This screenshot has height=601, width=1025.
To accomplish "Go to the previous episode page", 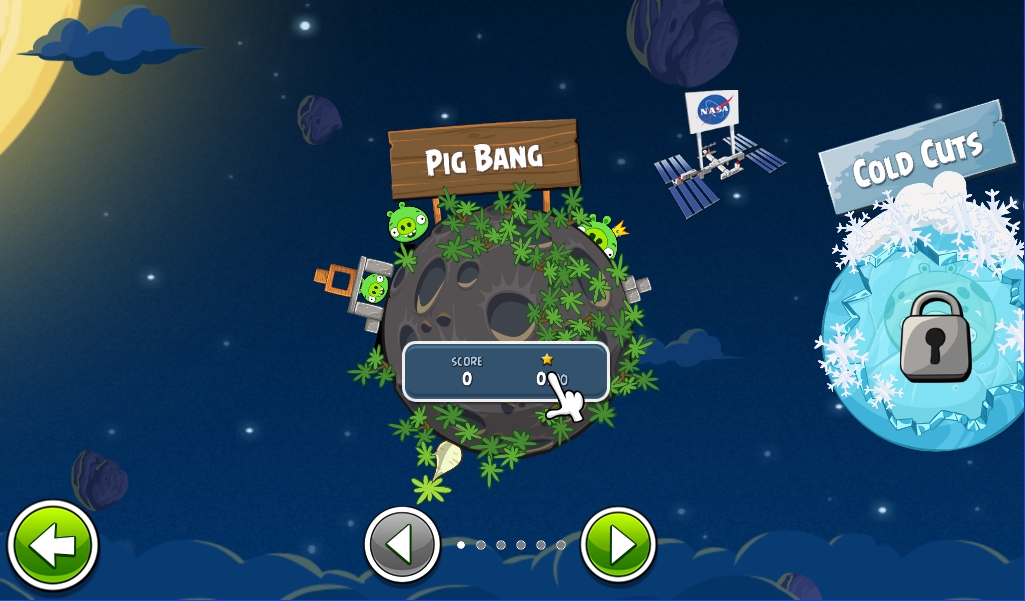I will 402,545.
